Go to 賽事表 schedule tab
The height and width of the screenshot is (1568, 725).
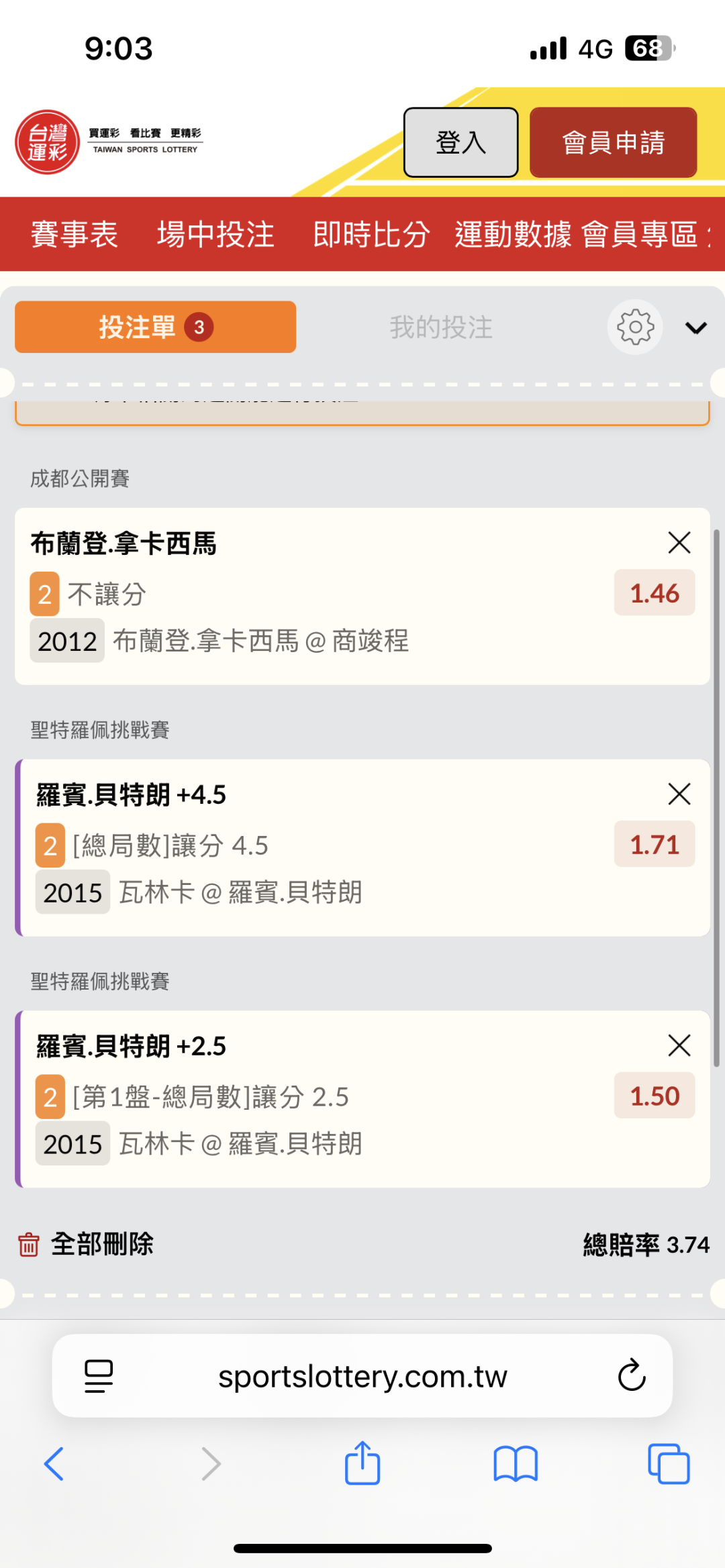[74, 234]
